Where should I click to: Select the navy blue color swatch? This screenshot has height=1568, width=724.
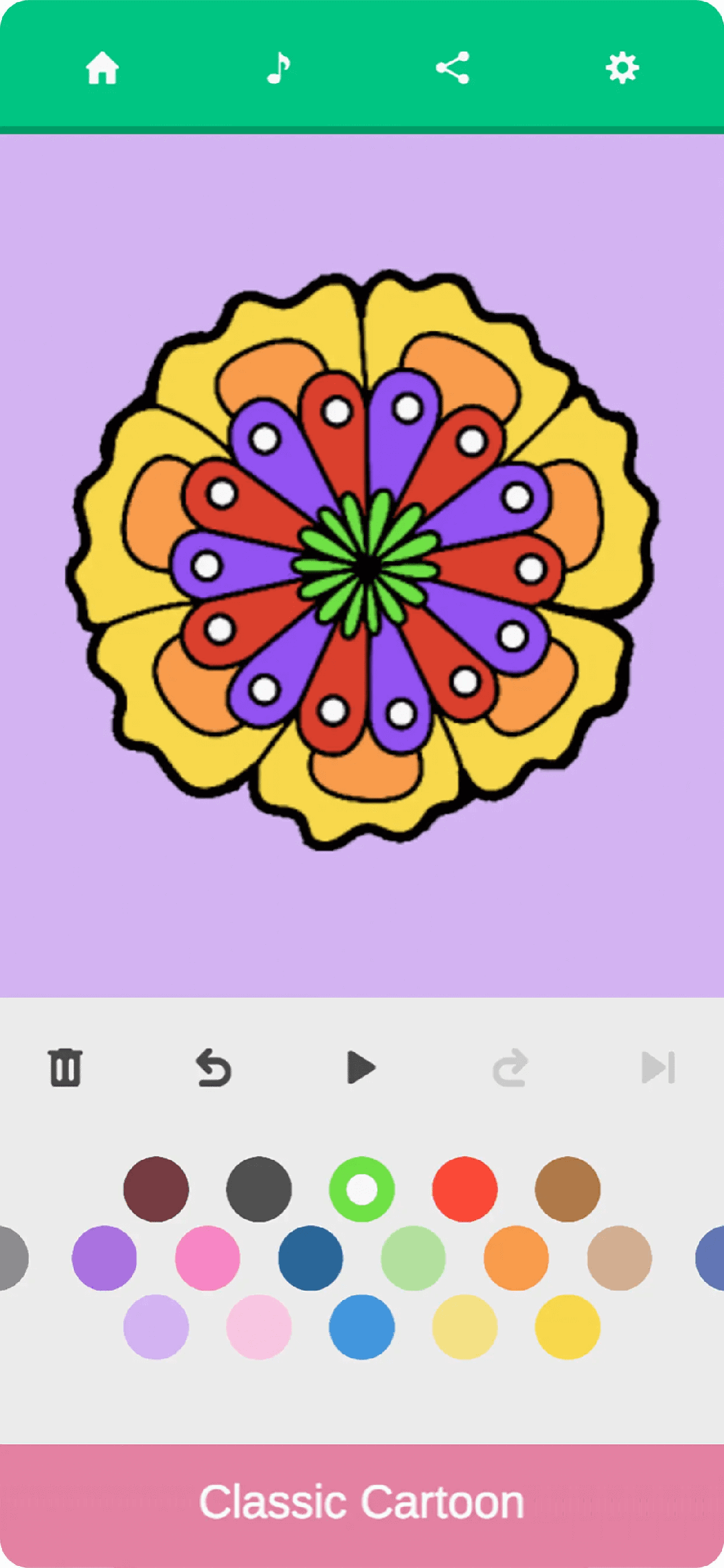coord(311,1258)
